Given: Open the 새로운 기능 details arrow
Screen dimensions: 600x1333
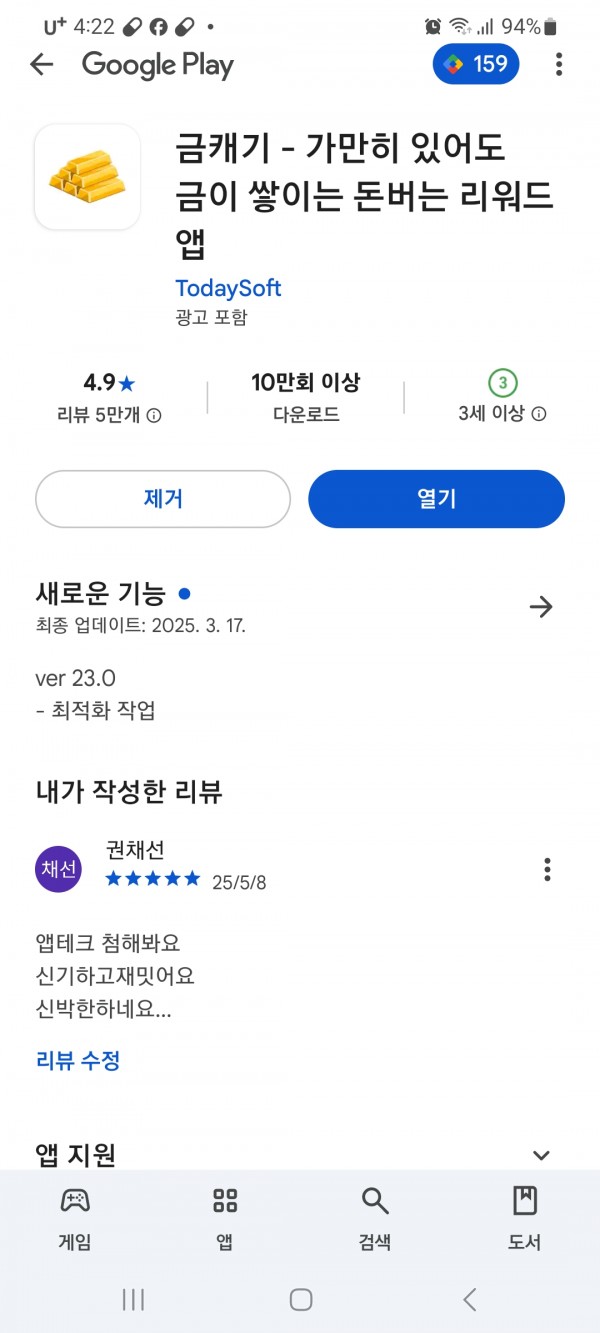Looking at the screenshot, I should pyautogui.click(x=541, y=607).
